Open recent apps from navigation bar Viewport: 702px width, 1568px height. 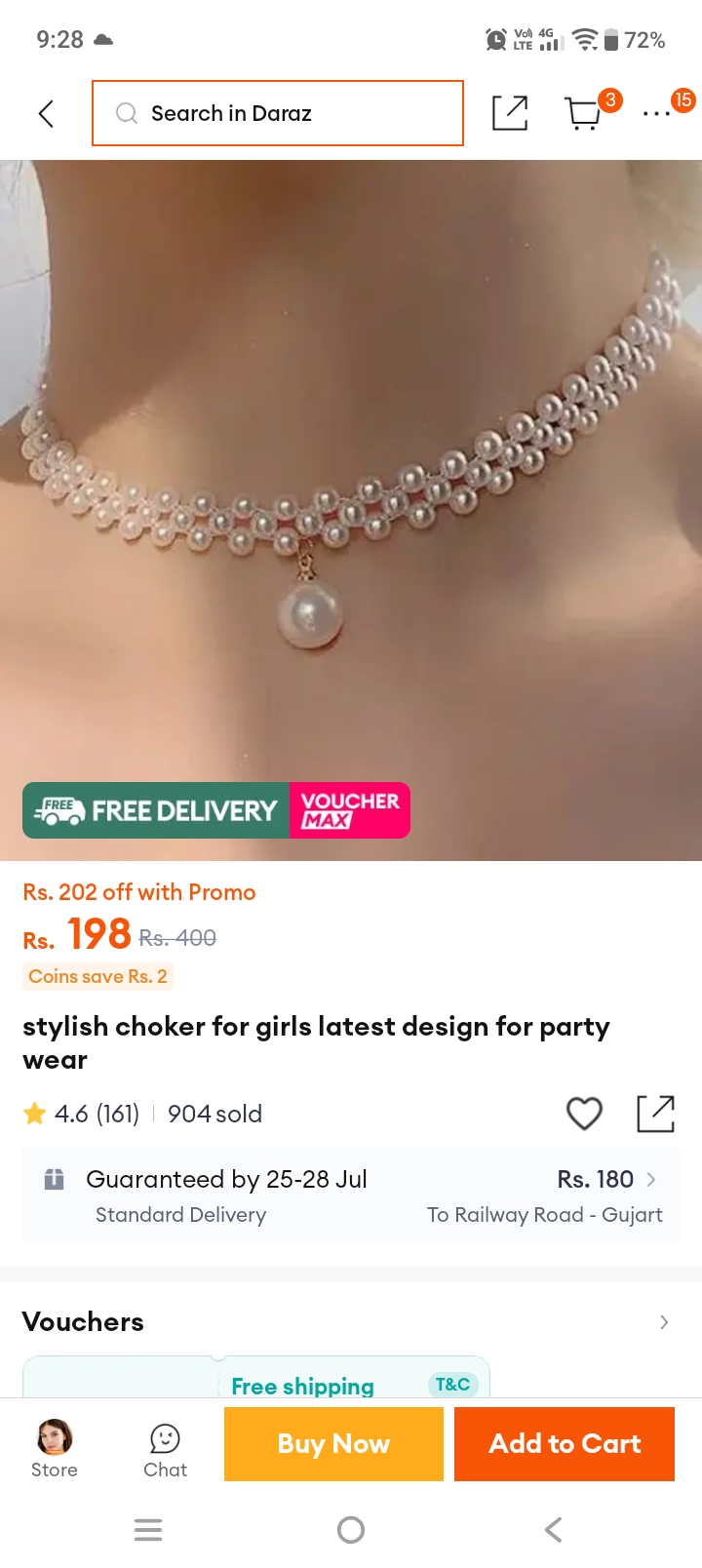148,1530
